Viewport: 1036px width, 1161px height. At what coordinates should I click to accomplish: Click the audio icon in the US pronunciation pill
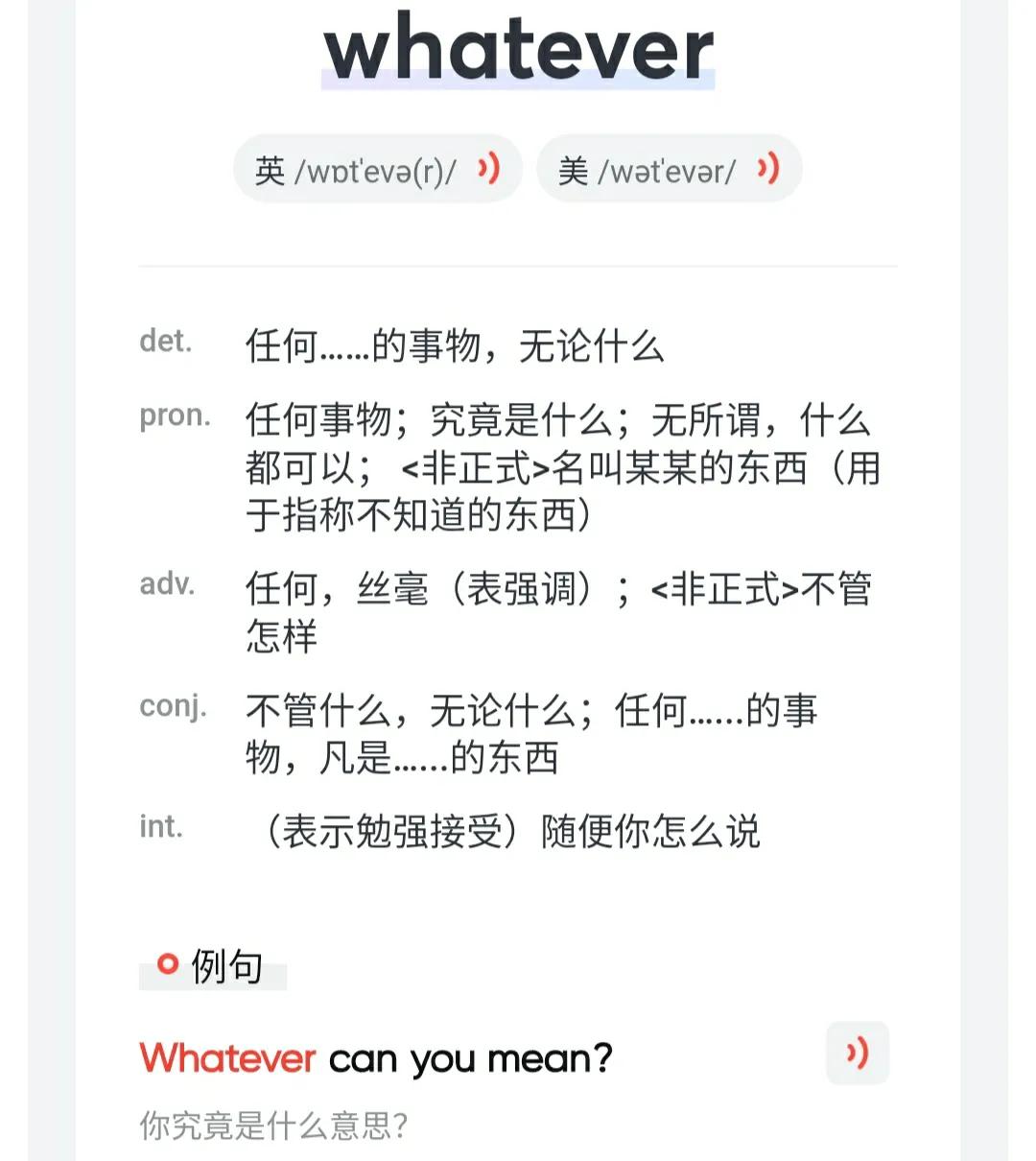[766, 168]
